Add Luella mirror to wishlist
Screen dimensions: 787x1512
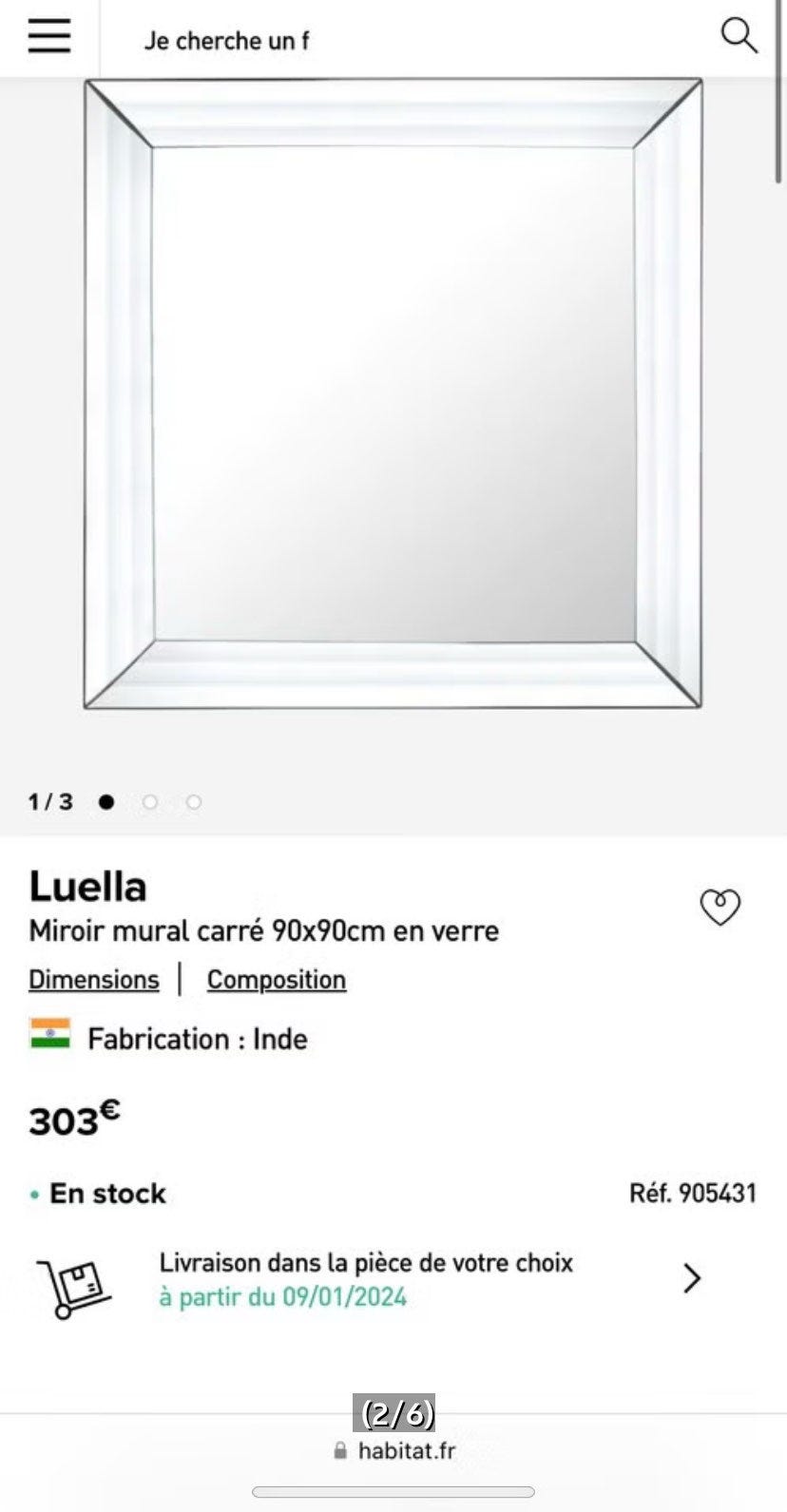(720, 907)
